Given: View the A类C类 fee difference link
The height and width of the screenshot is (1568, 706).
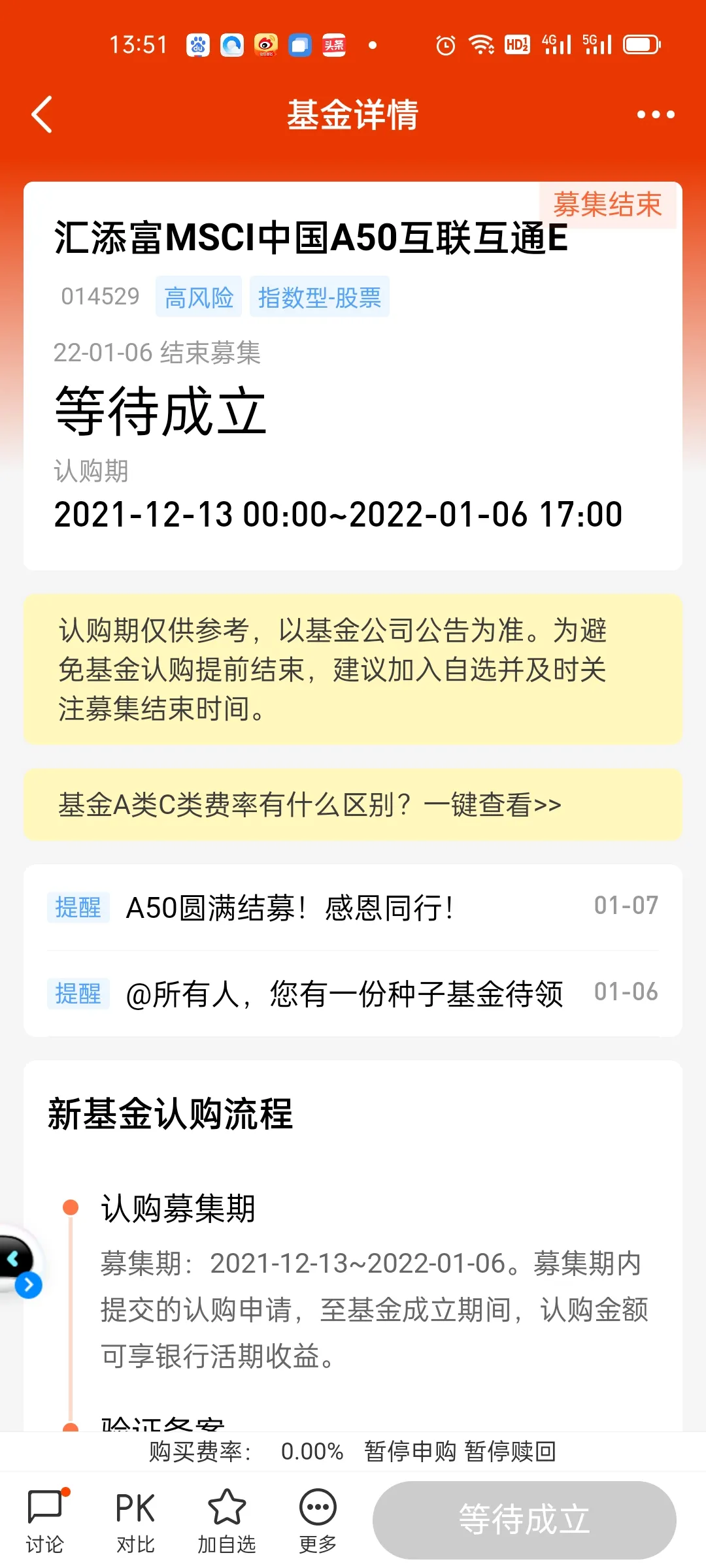Looking at the screenshot, I should 310,805.
